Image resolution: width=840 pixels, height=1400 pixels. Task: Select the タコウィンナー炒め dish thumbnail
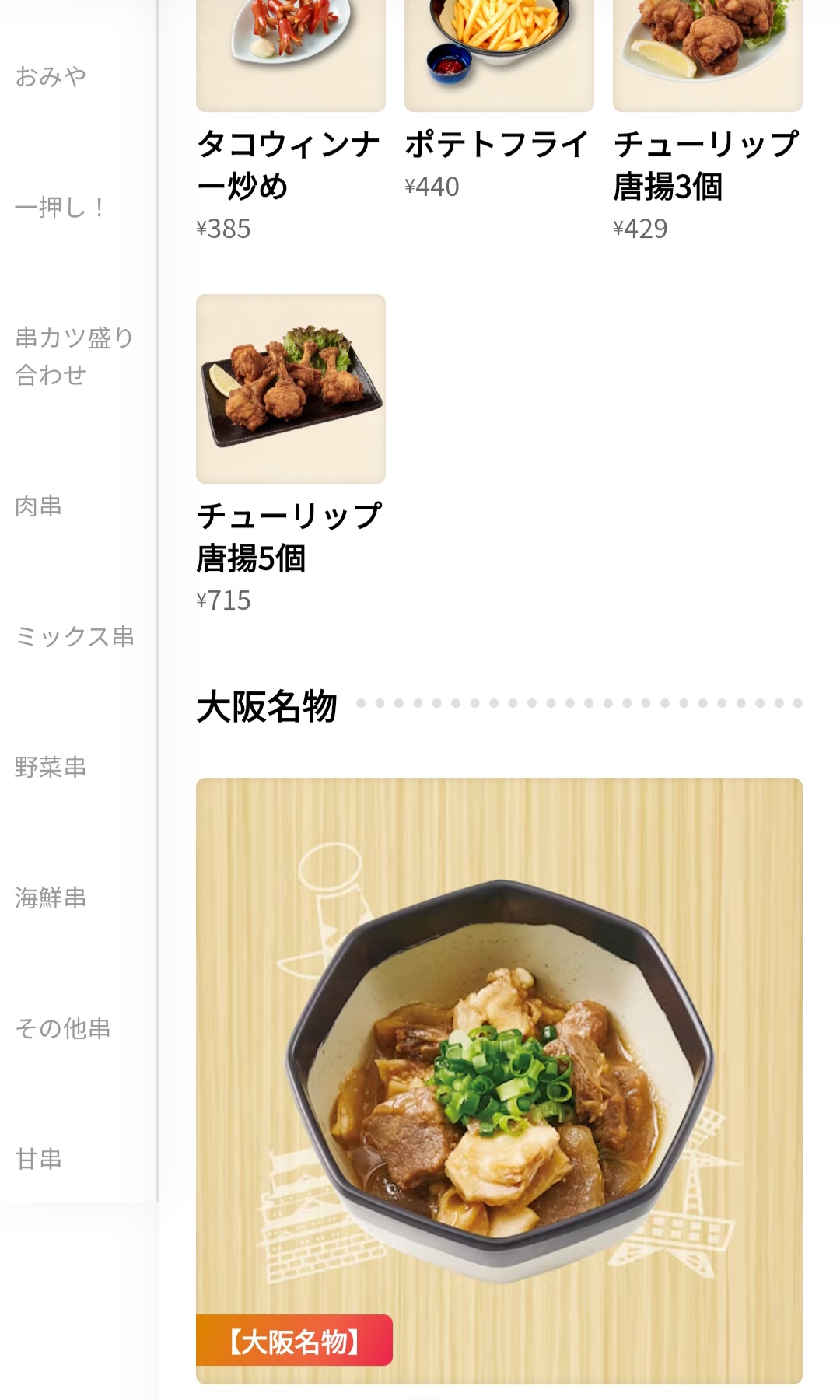289,51
